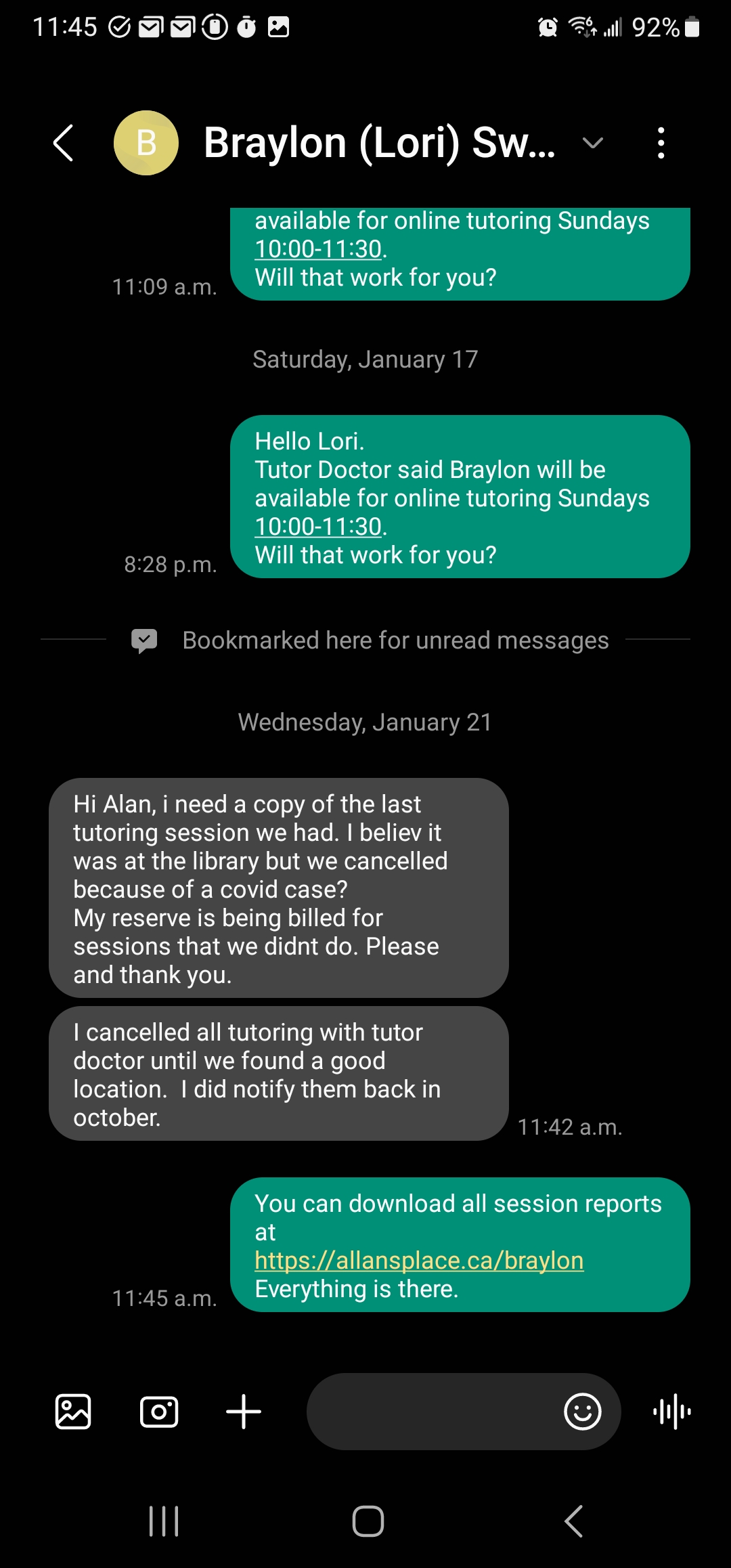
Task: Open the camera to take a photo
Action: point(159,1412)
